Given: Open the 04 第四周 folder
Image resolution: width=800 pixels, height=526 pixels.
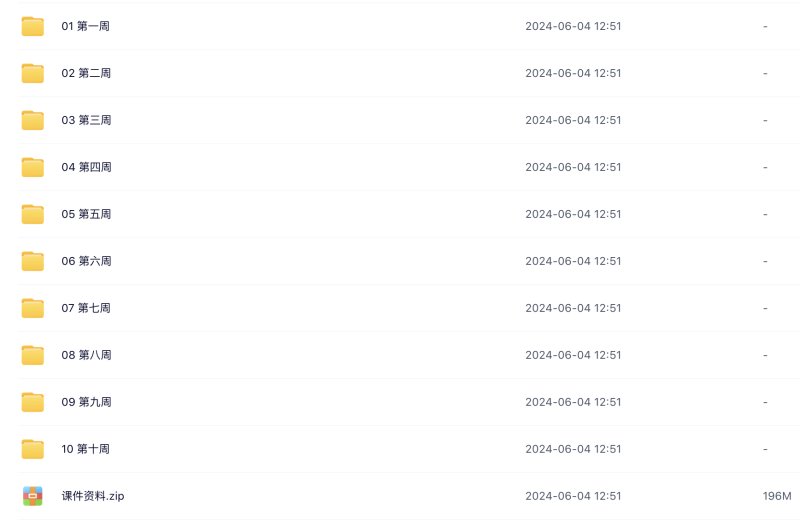Looking at the screenshot, I should click(86, 167).
